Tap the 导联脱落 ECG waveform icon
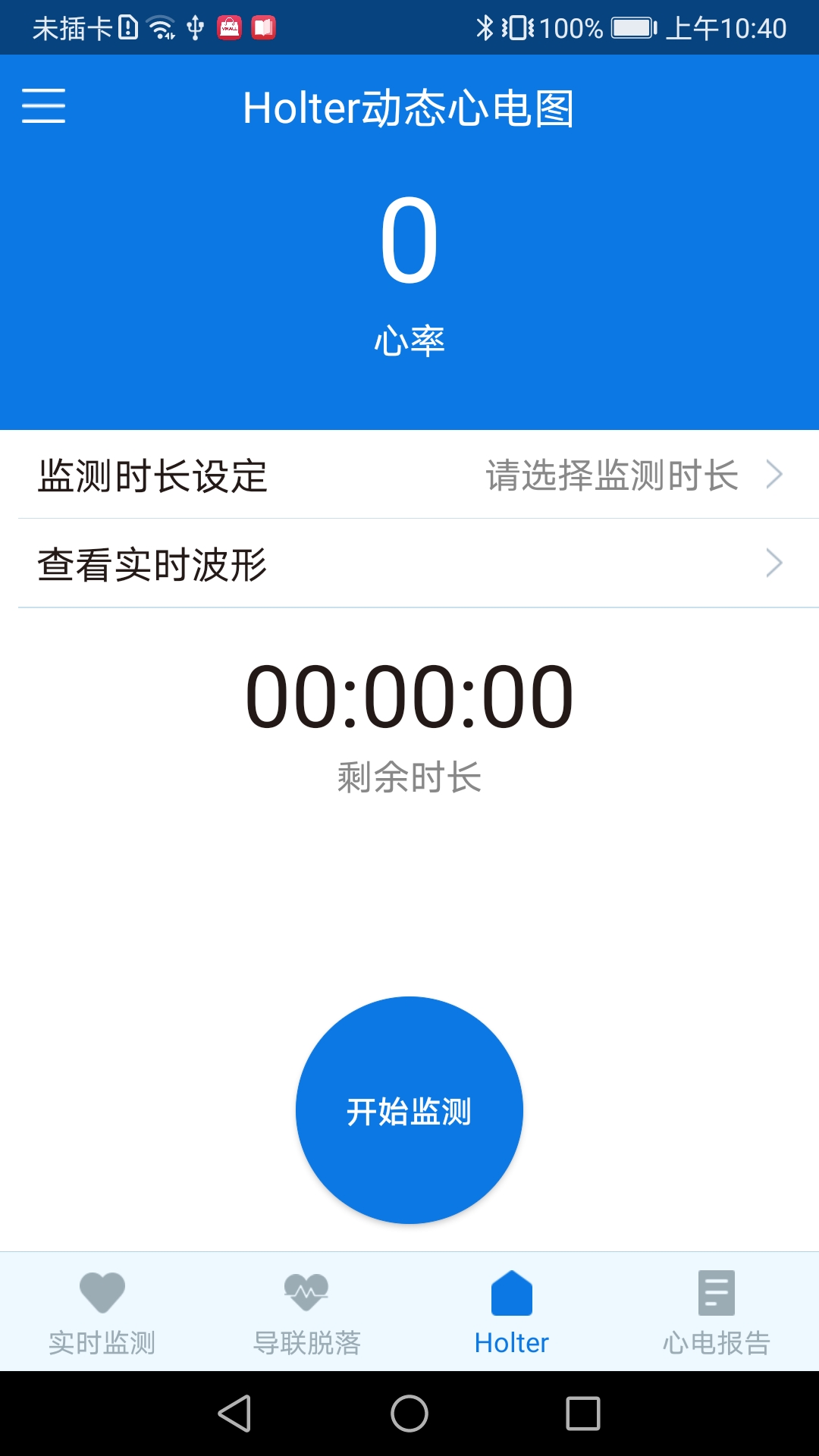Viewport: 819px width, 1456px height. pos(306,1289)
